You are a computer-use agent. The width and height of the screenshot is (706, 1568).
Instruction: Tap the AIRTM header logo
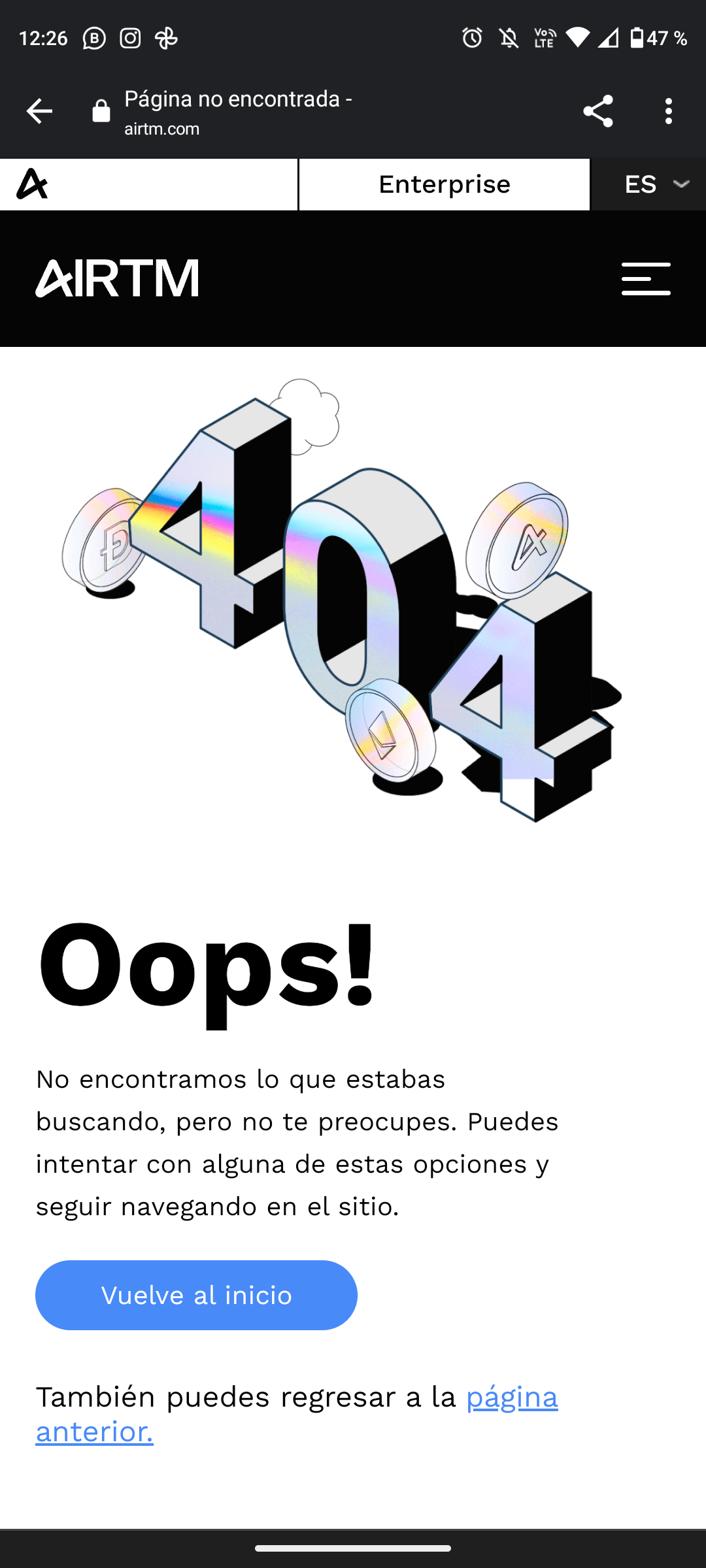click(x=117, y=278)
